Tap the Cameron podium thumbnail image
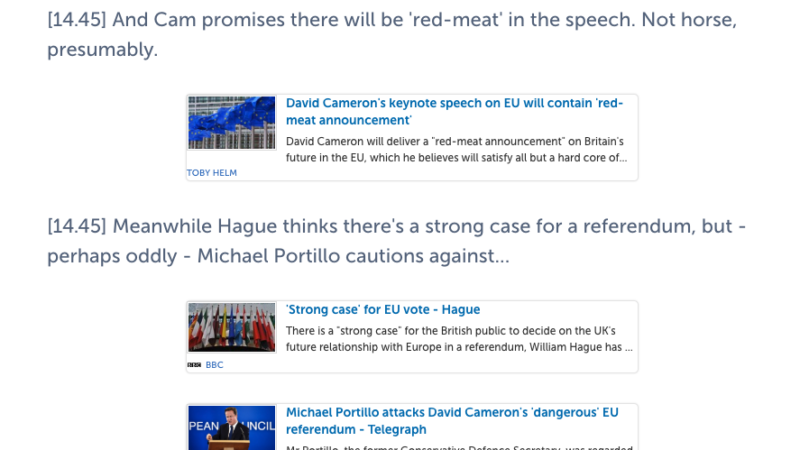This screenshot has width=800, height=450. coord(231,428)
